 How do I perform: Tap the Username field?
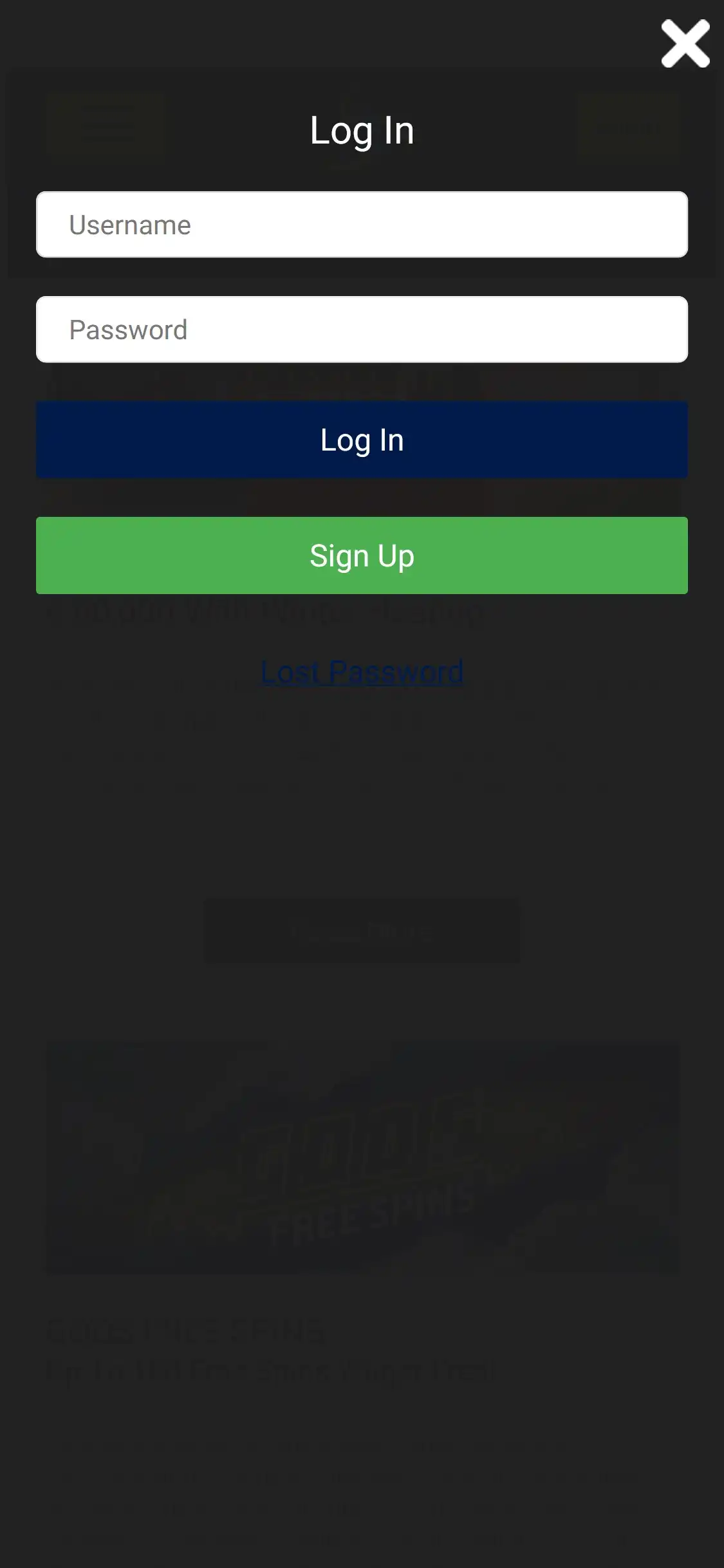pos(362,225)
